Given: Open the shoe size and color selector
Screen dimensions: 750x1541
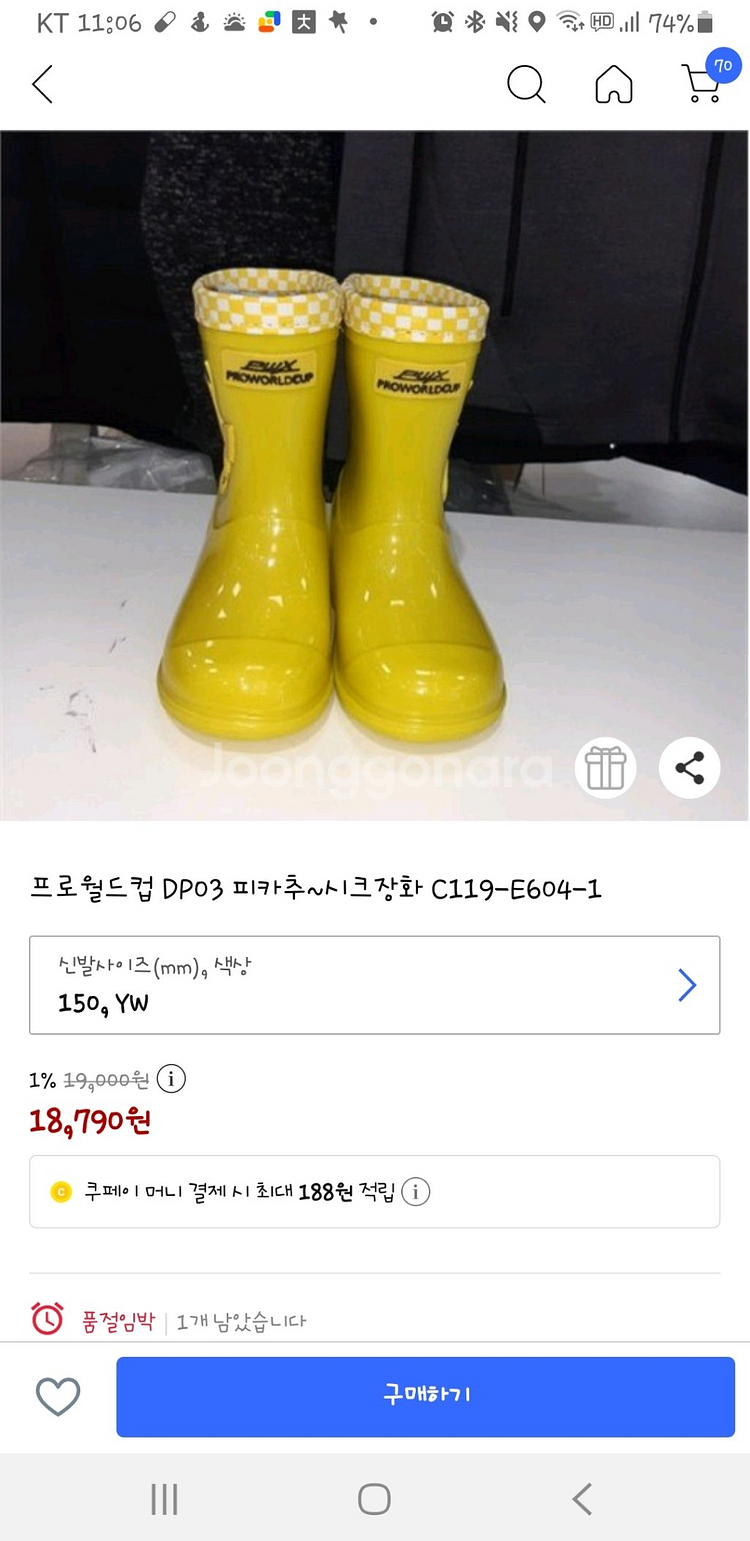Looking at the screenshot, I should click(375, 985).
